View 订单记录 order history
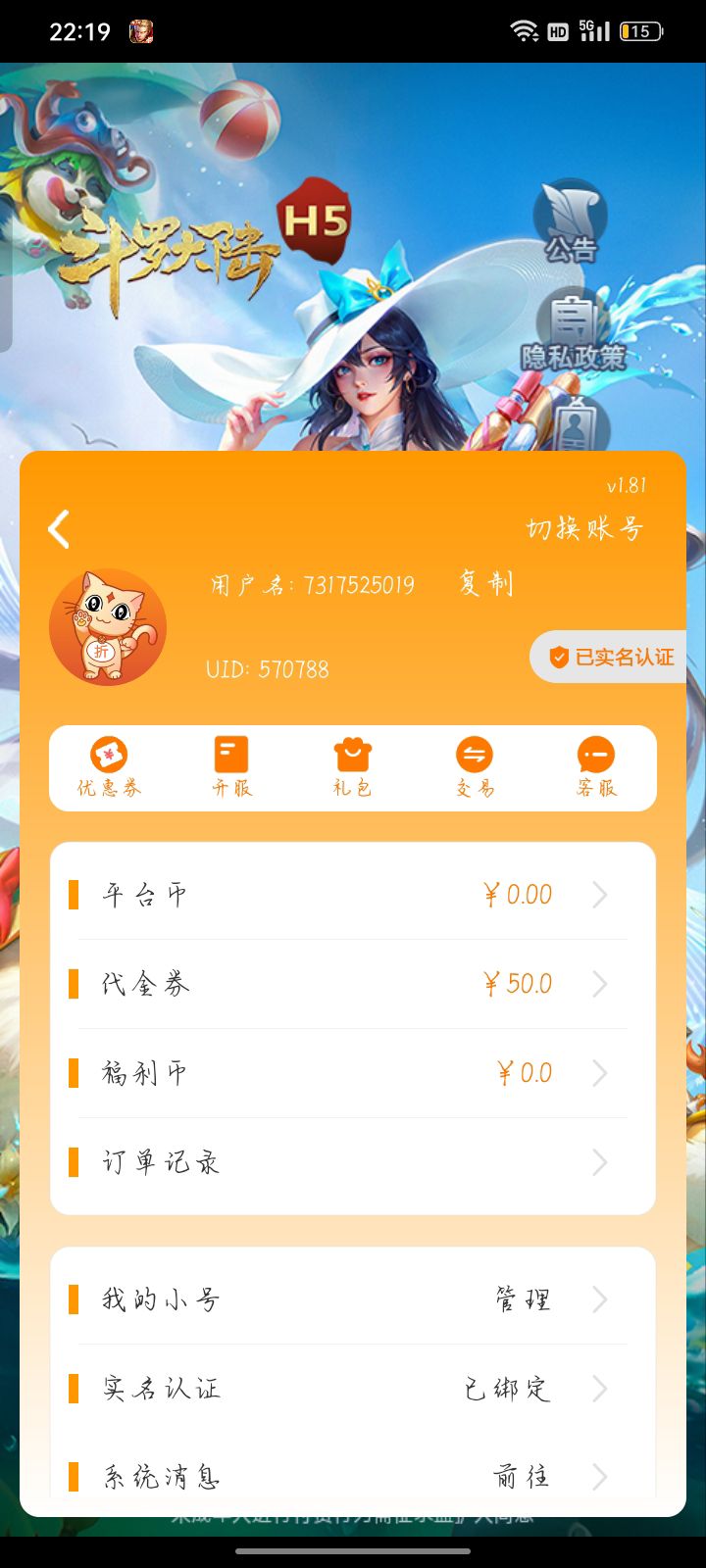The image size is (706, 1568). [x=353, y=1162]
